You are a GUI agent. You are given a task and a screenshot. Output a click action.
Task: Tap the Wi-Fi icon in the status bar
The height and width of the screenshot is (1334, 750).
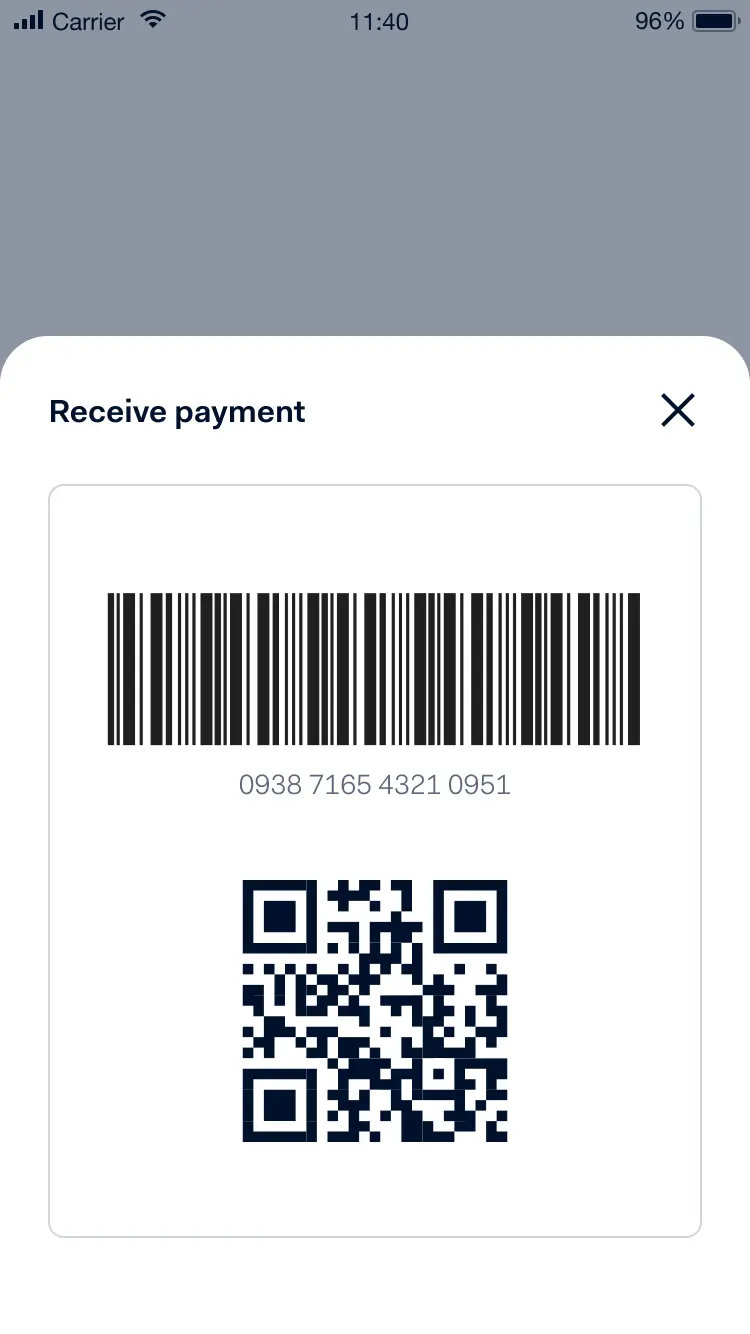pyautogui.click(x=152, y=20)
